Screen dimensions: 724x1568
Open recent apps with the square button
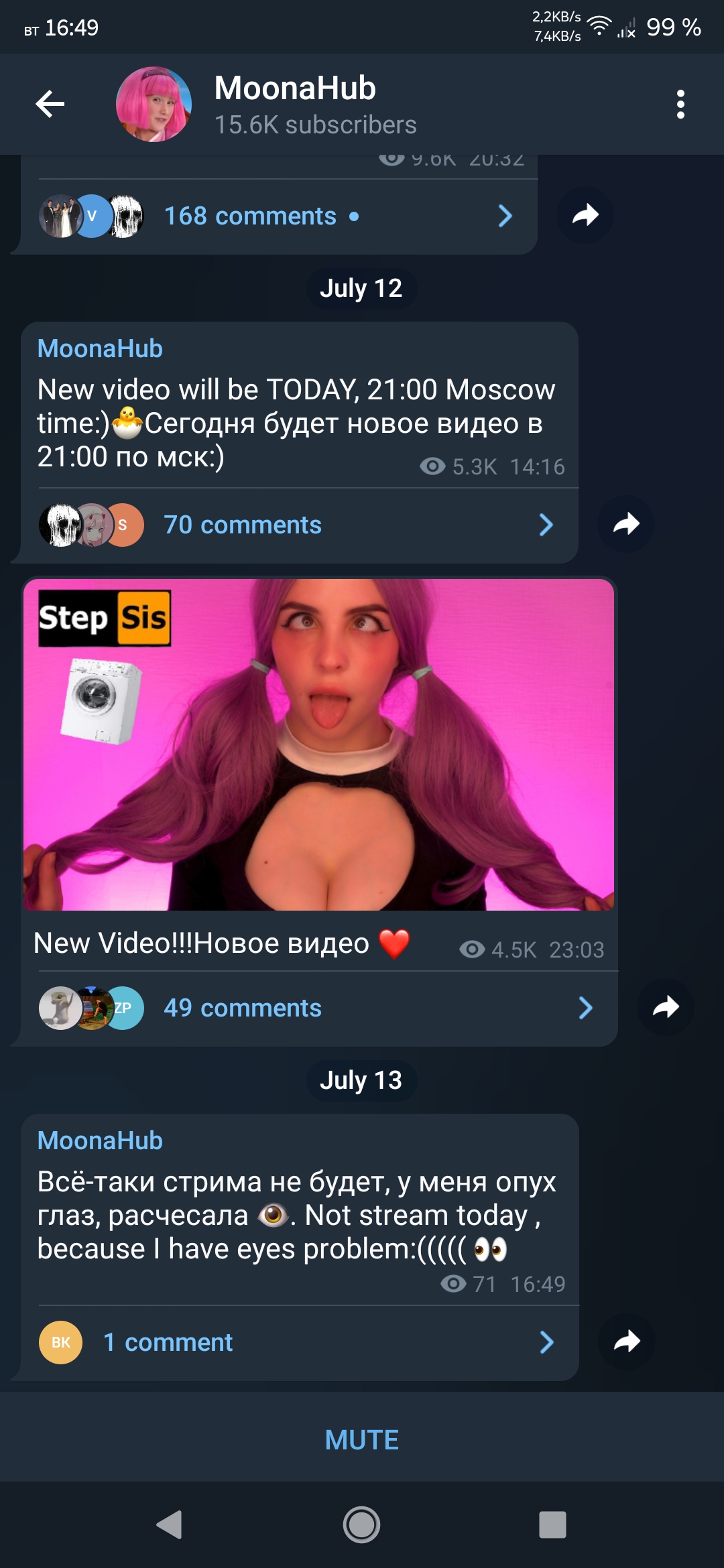click(x=552, y=1525)
